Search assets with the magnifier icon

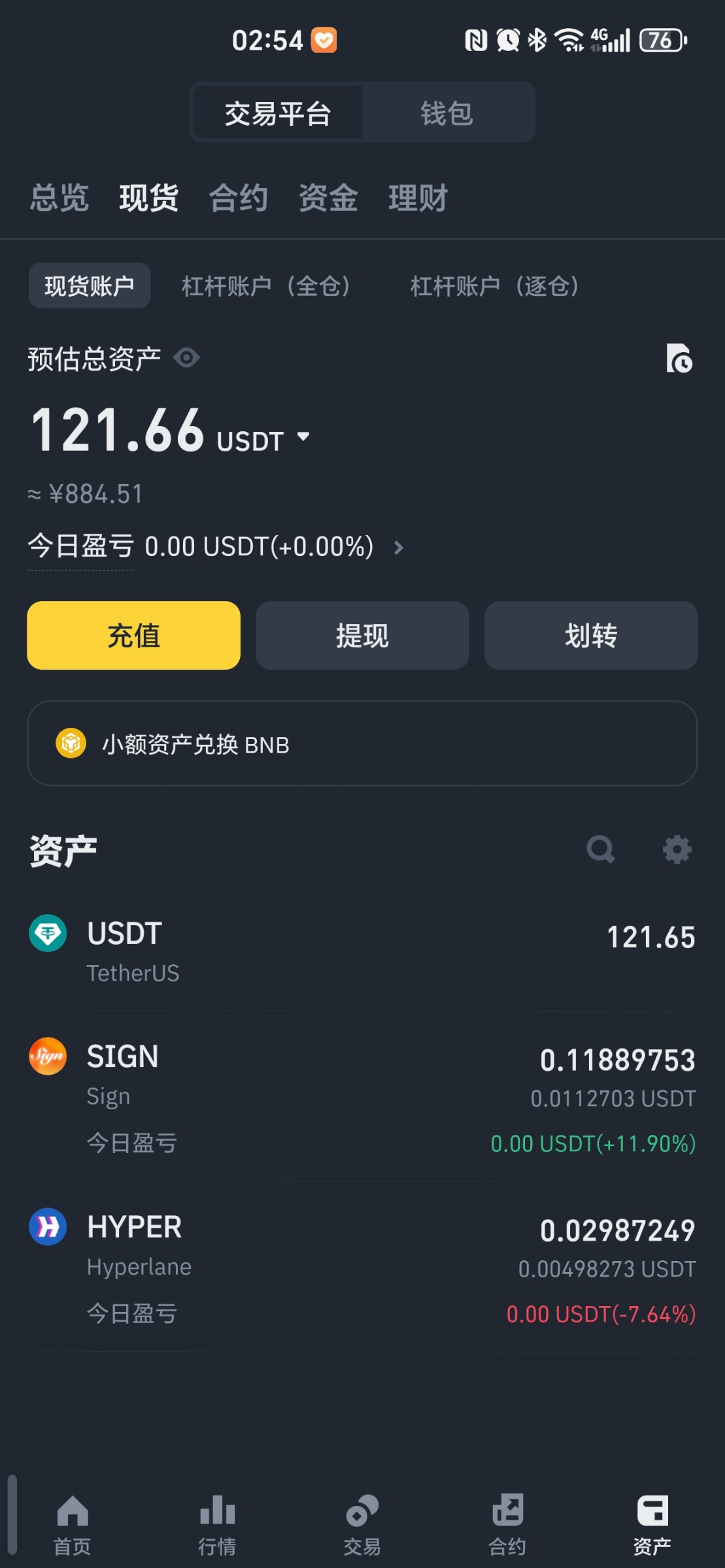[x=601, y=849]
